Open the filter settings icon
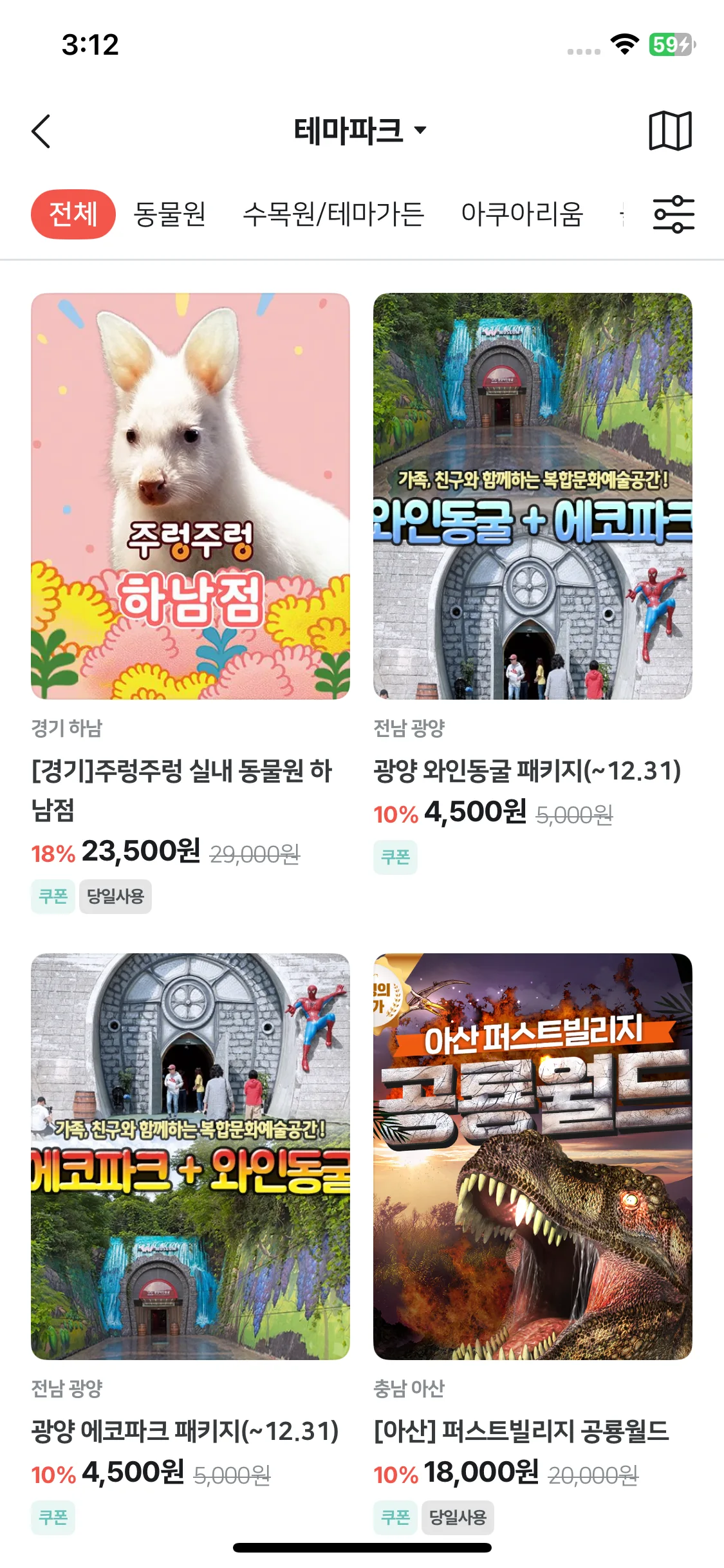Screen dimensions: 724x1568 (673, 214)
